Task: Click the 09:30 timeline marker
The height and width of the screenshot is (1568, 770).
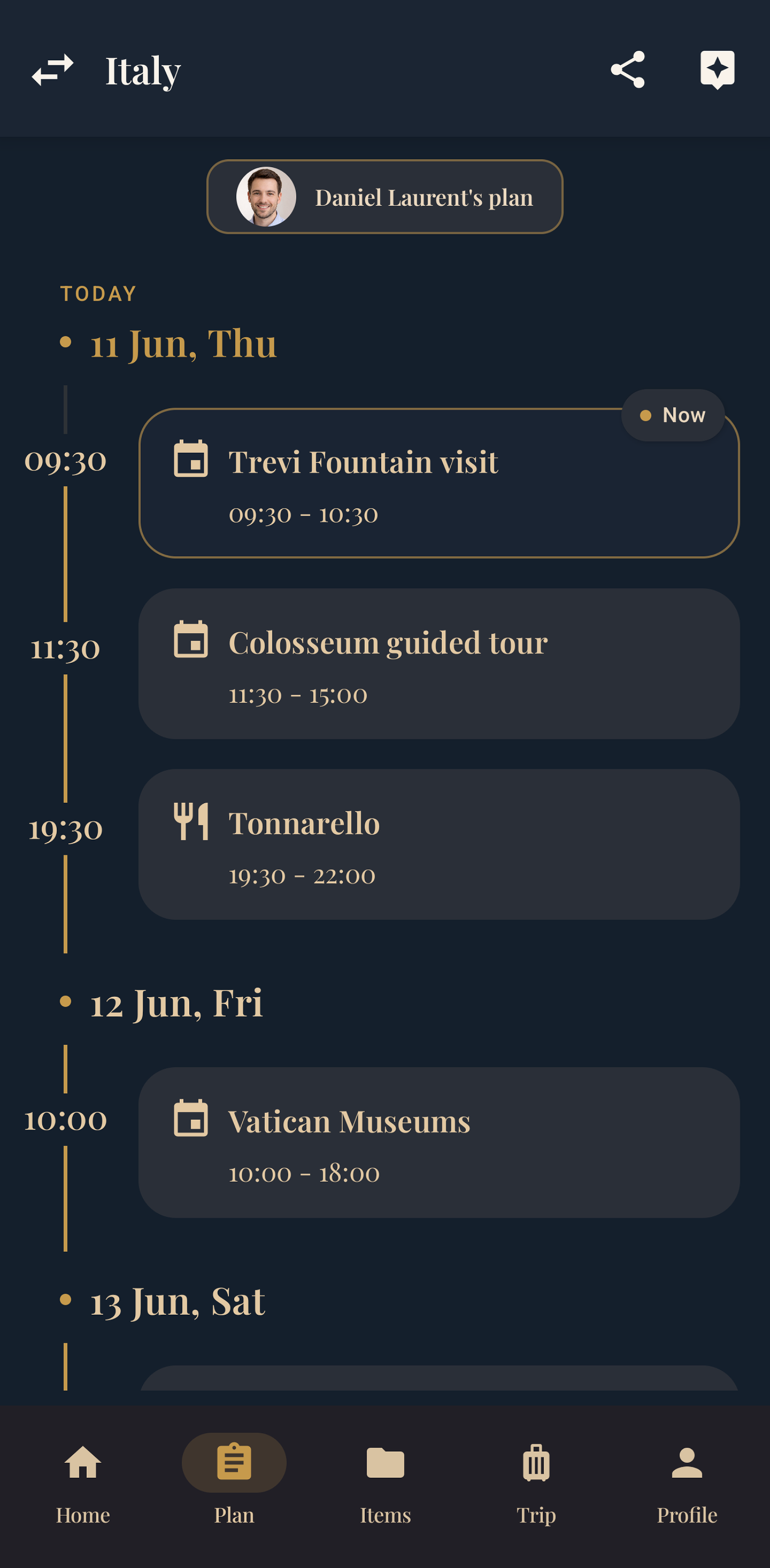Action: tap(65, 461)
